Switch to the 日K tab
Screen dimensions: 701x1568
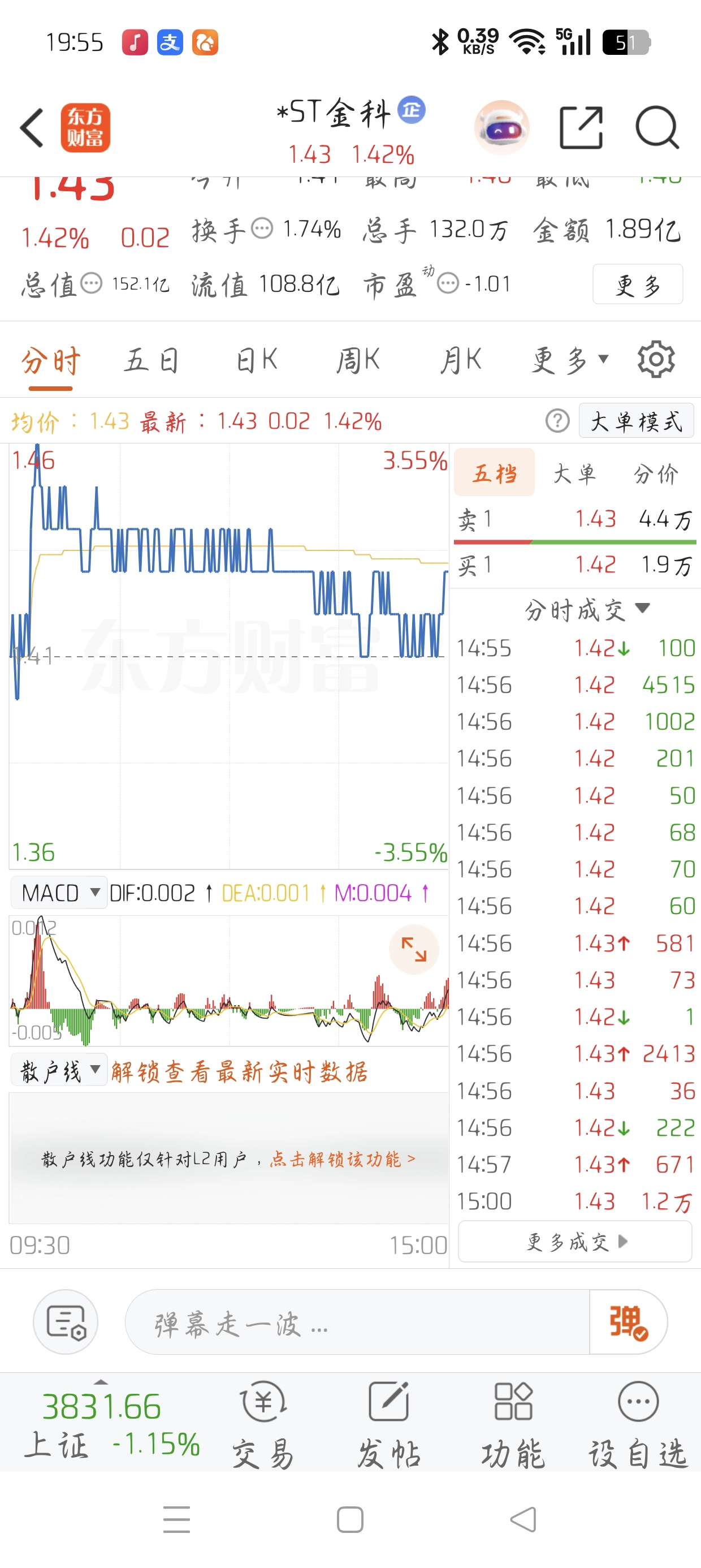pos(256,359)
